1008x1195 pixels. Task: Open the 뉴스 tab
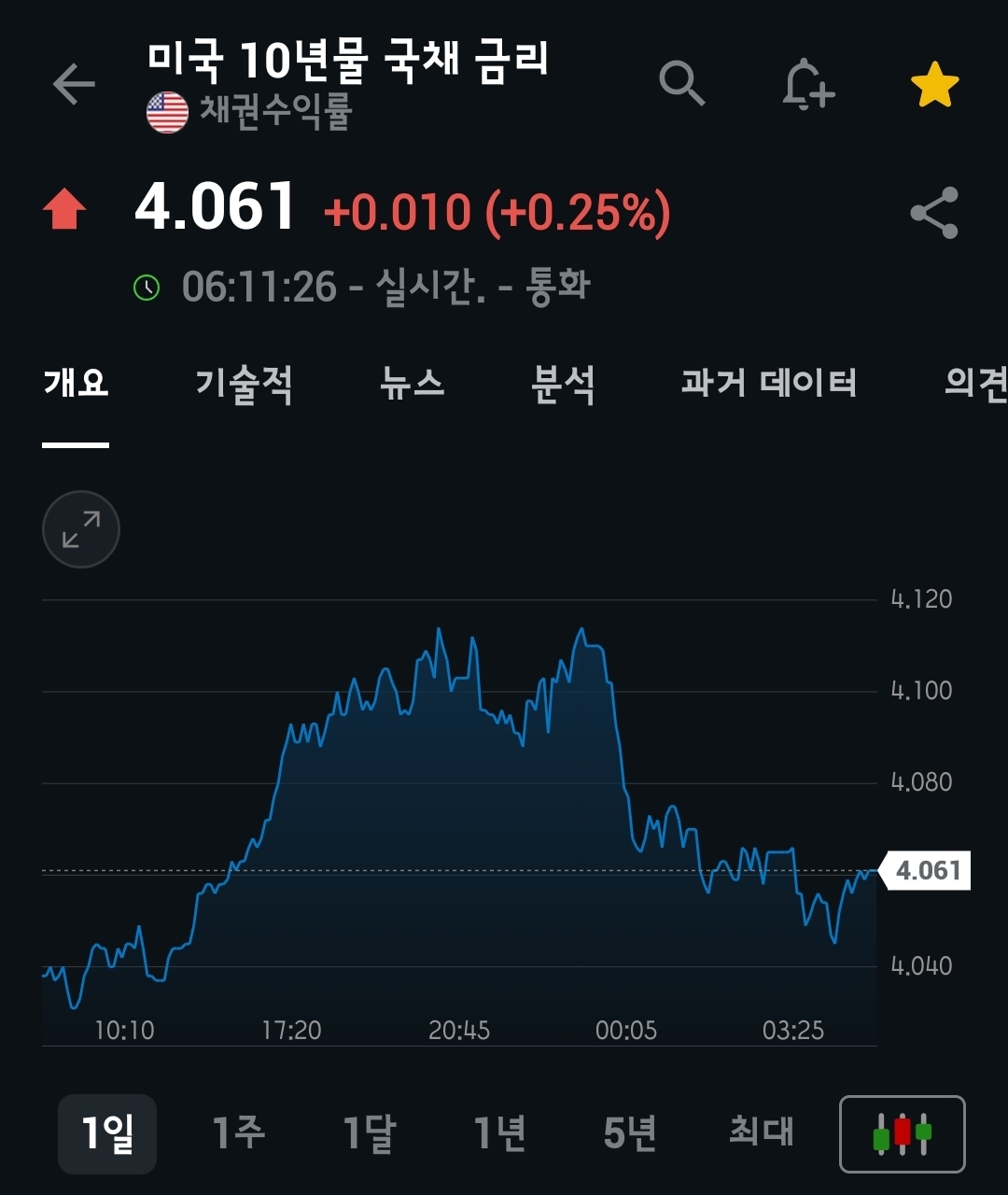tap(413, 384)
